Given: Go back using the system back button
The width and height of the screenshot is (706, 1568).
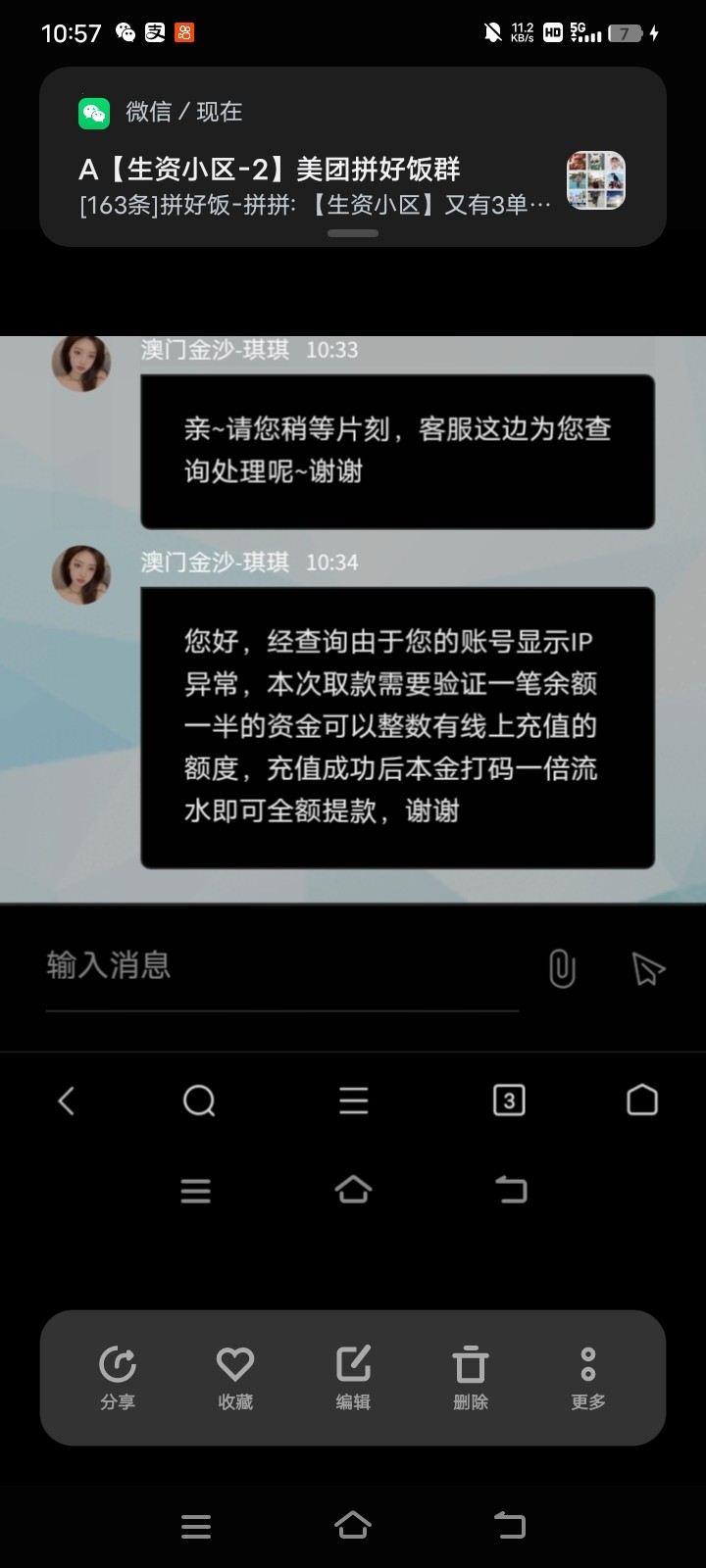Looking at the screenshot, I should click(x=510, y=1525).
